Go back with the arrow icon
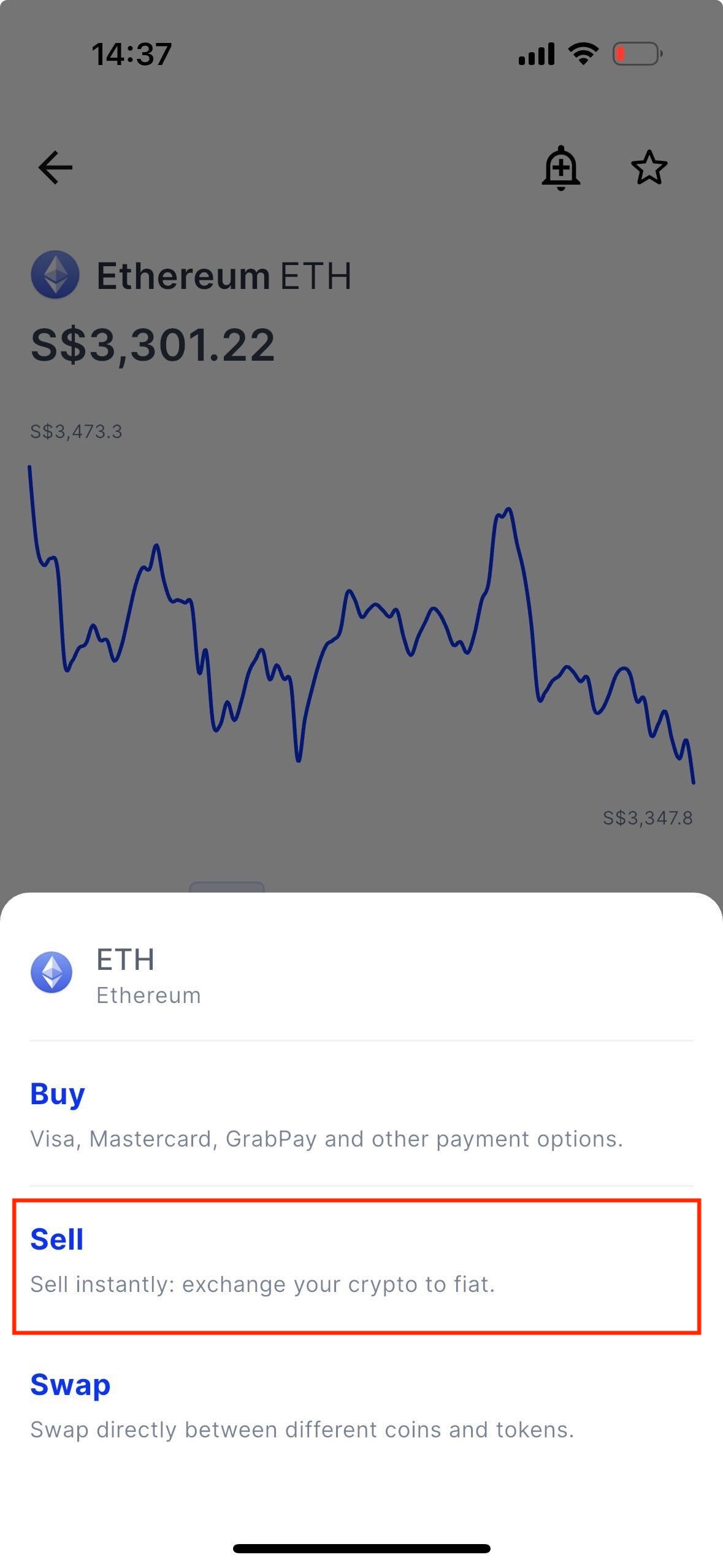 [55, 167]
